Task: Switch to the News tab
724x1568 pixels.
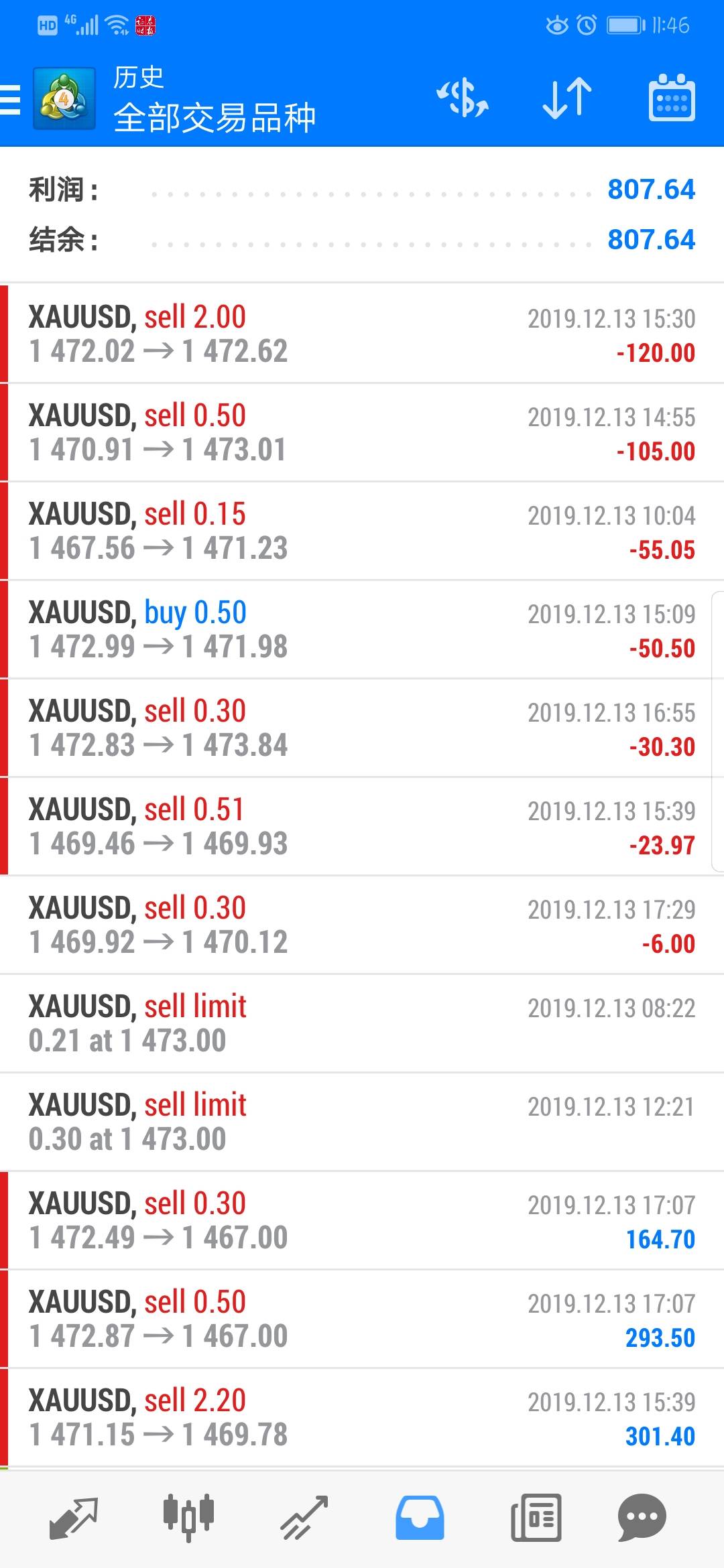Action: coord(536,1517)
